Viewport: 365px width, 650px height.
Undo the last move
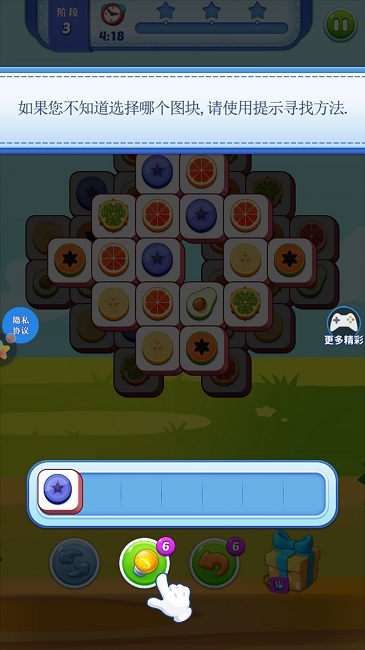click(214, 563)
